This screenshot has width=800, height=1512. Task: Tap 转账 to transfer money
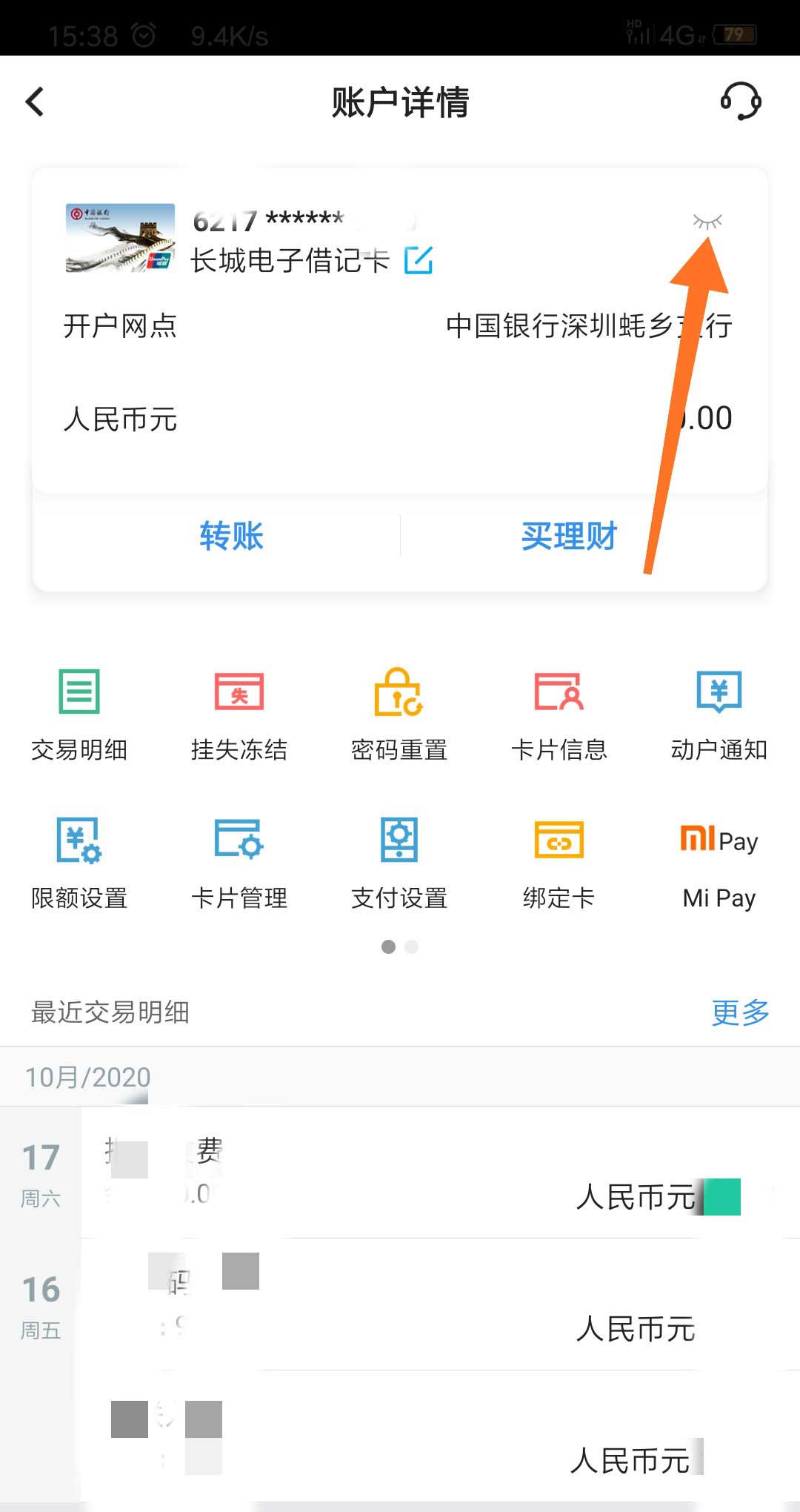click(230, 536)
